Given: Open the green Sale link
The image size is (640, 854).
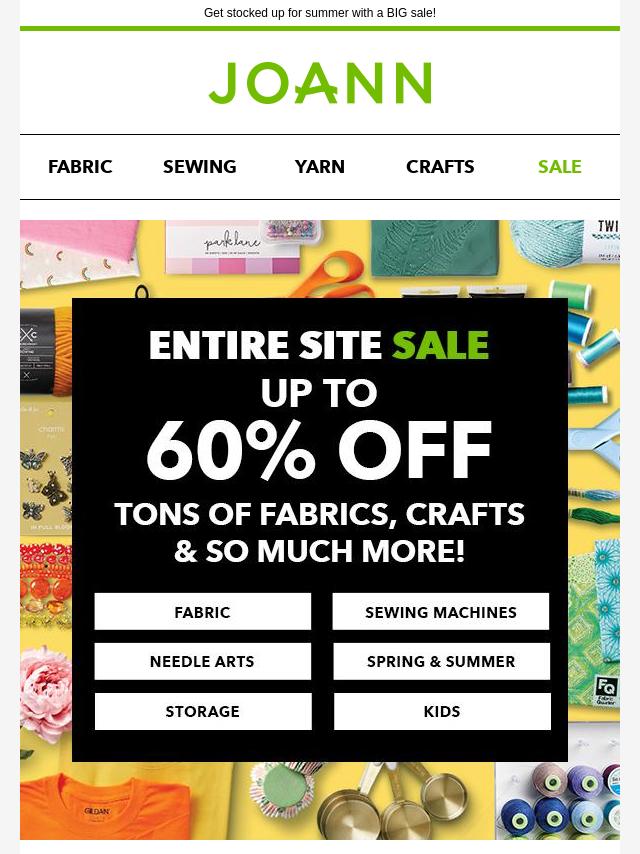Looking at the screenshot, I should coord(559,167).
